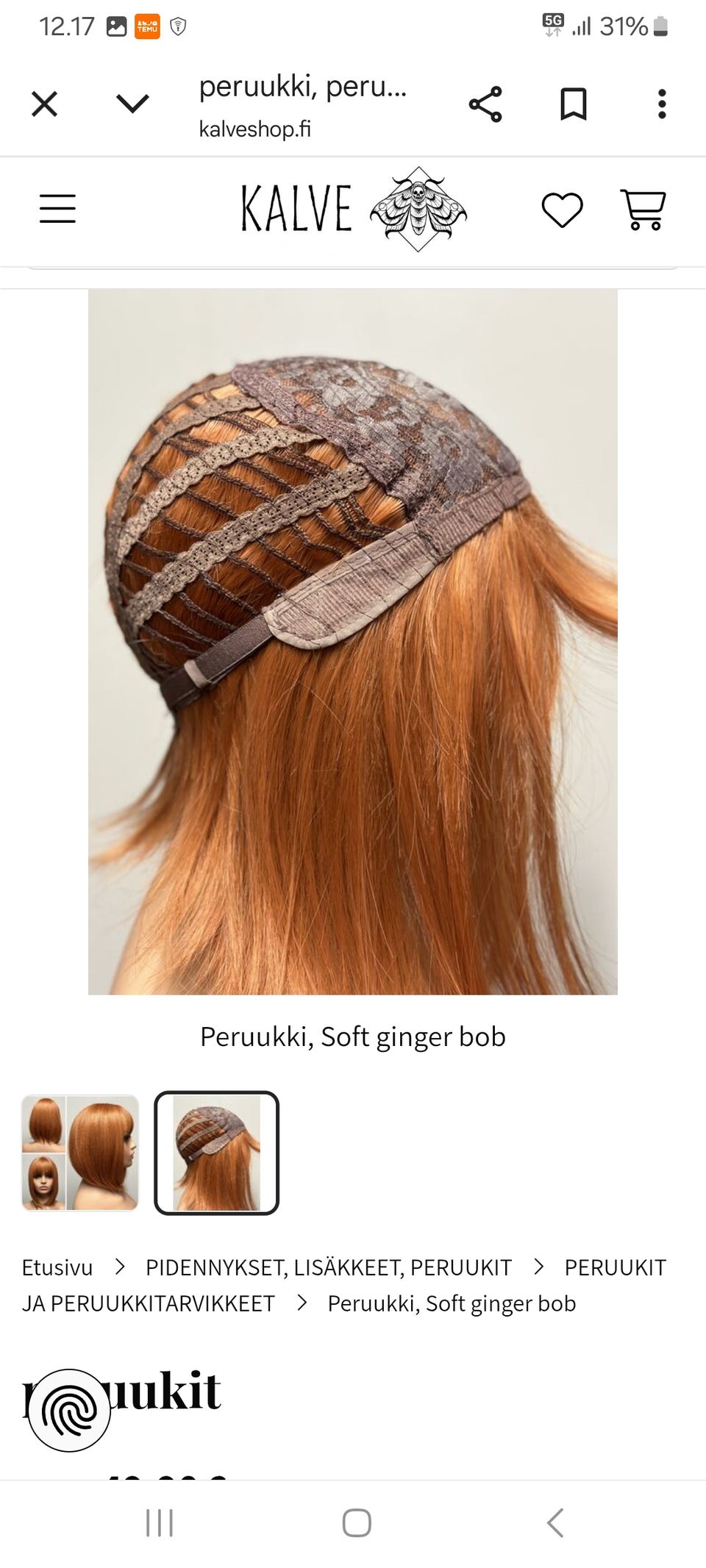This screenshot has width=706, height=1568.
Task: Select the first thumbnail with bob collage
Action: coord(80,1153)
